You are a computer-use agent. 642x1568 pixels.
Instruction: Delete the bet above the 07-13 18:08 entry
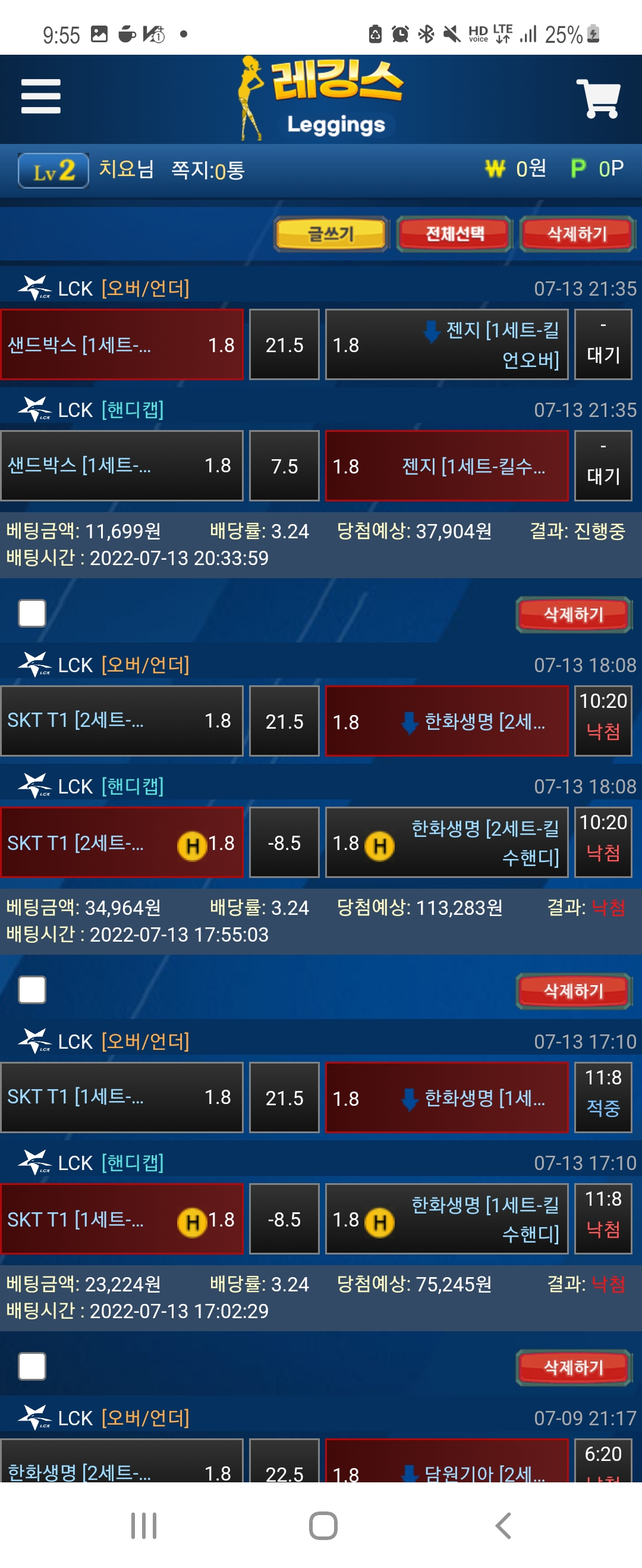[573, 614]
